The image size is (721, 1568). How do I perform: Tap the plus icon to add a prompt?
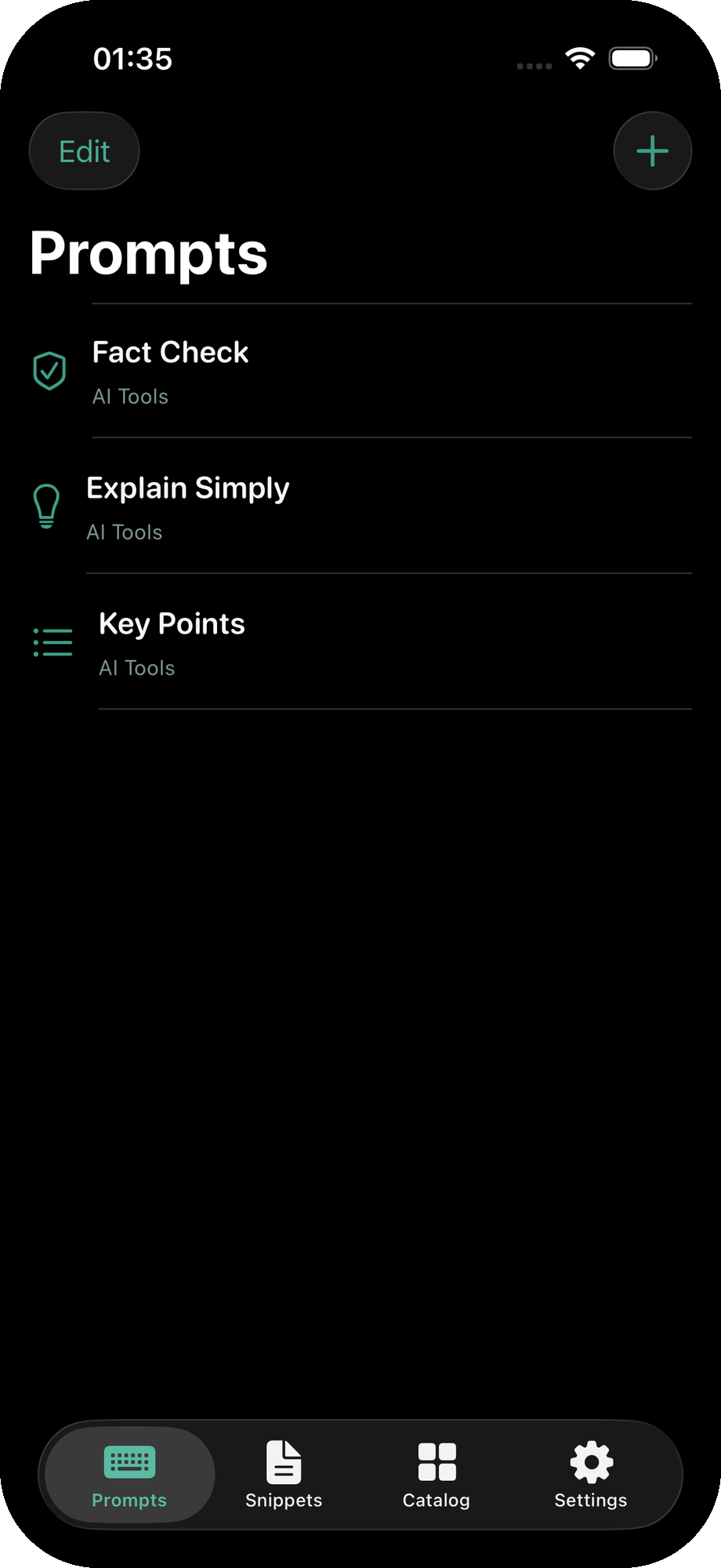(x=653, y=151)
